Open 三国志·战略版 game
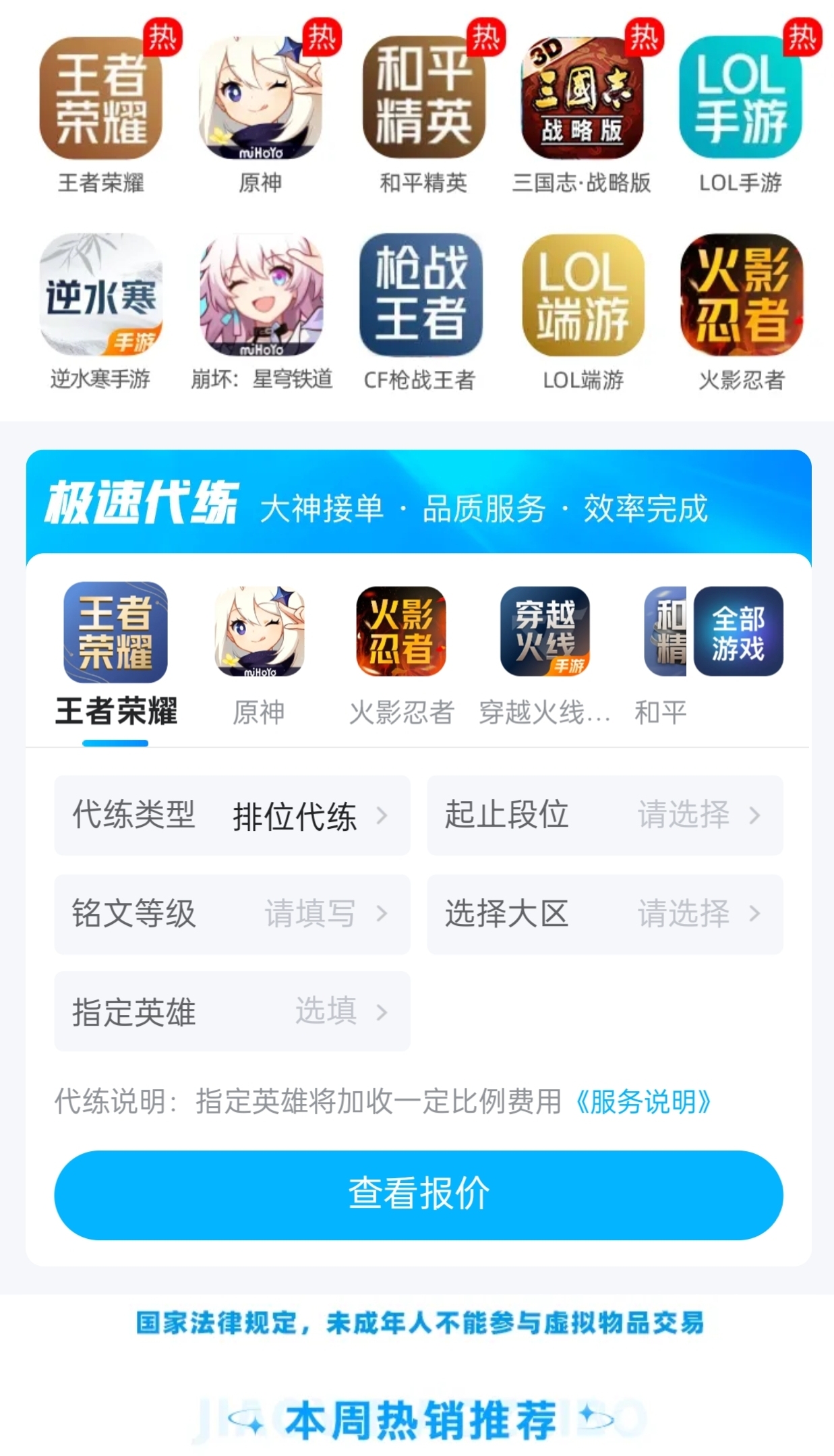Viewport: 834px width, 1456px height. pos(582,99)
